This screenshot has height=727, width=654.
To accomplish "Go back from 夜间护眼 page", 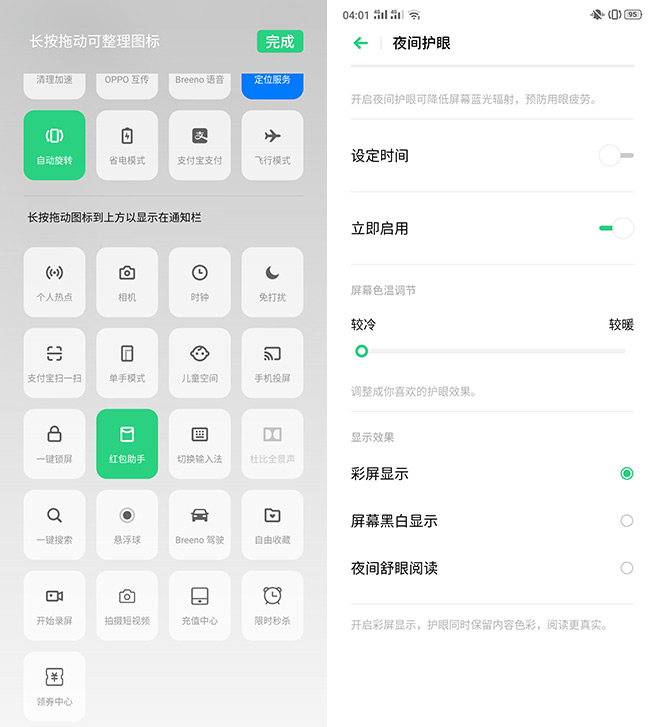I will coord(361,43).
